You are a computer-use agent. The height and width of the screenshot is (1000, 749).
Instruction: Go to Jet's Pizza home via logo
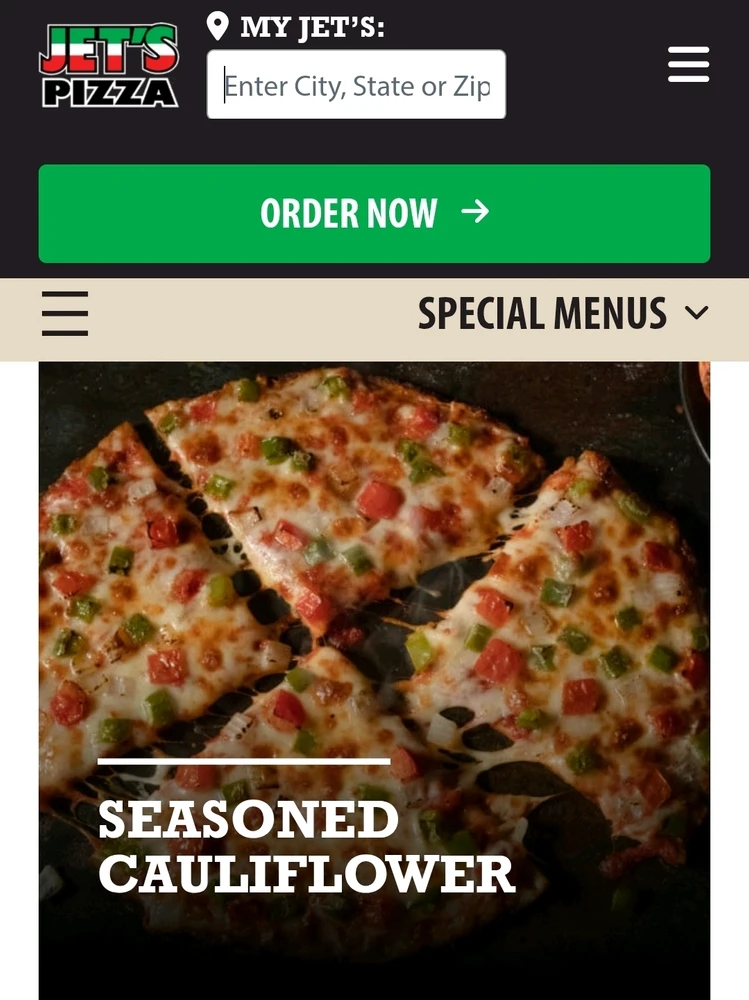point(109,66)
